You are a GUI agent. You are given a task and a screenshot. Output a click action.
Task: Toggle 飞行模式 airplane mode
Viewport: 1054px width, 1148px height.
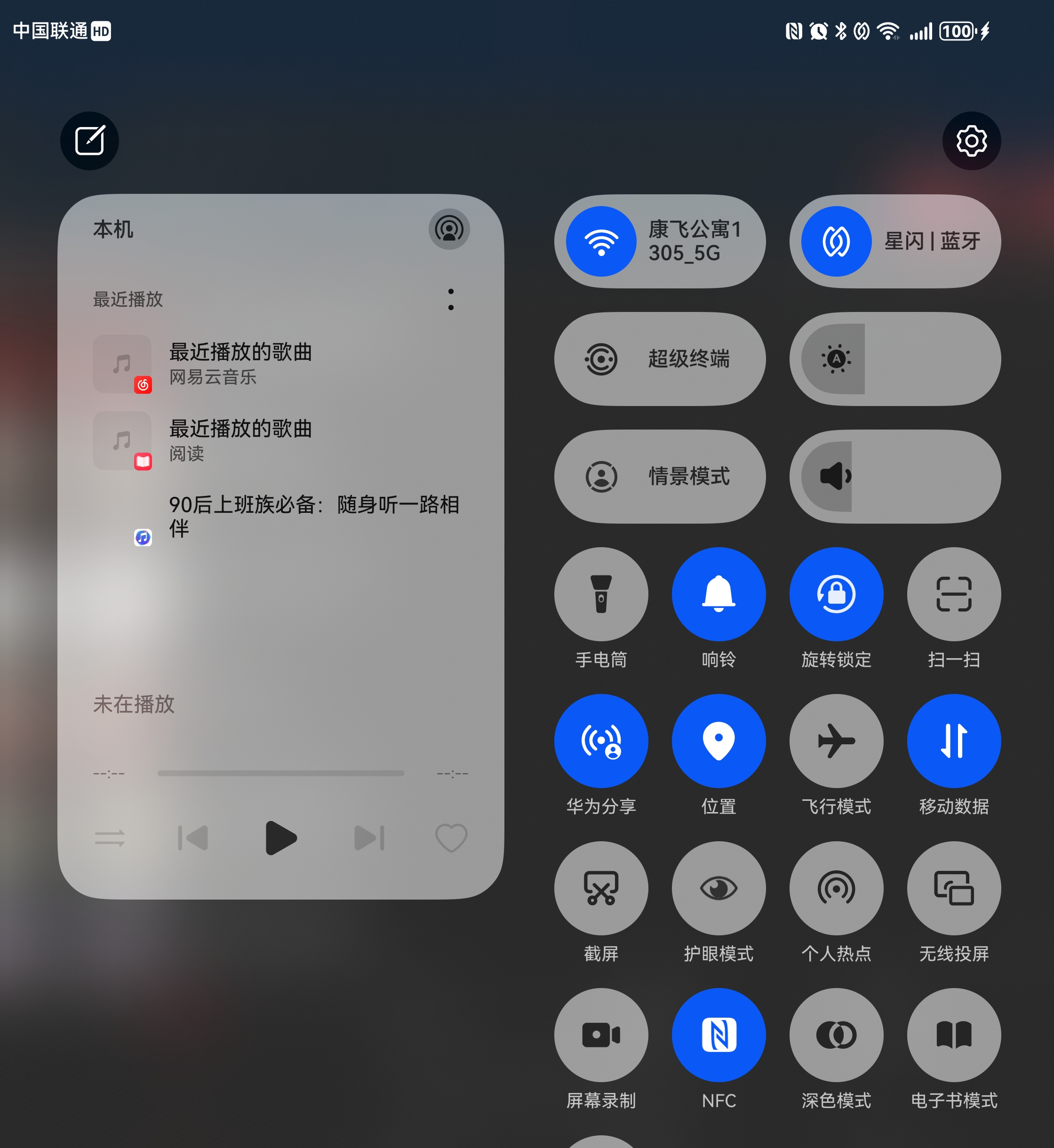pyautogui.click(x=836, y=740)
